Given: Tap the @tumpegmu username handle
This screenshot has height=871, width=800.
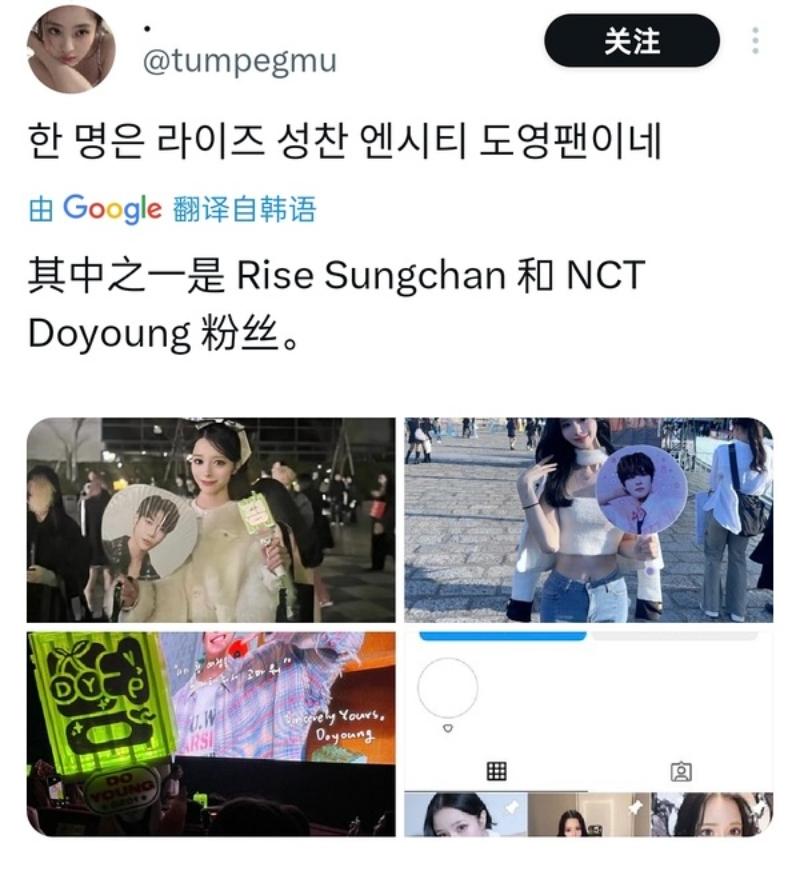Looking at the screenshot, I should click(239, 62).
